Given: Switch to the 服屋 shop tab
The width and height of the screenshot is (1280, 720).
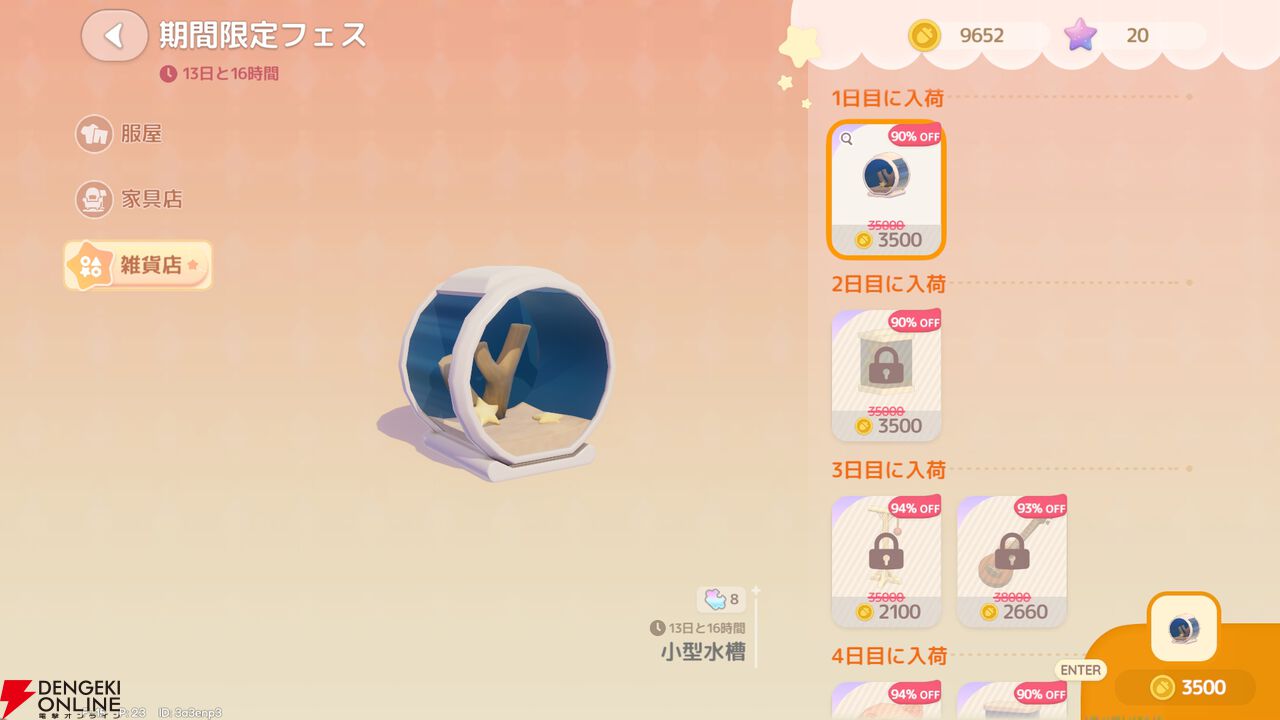Looking at the screenshot, I should tap(120, 134).
